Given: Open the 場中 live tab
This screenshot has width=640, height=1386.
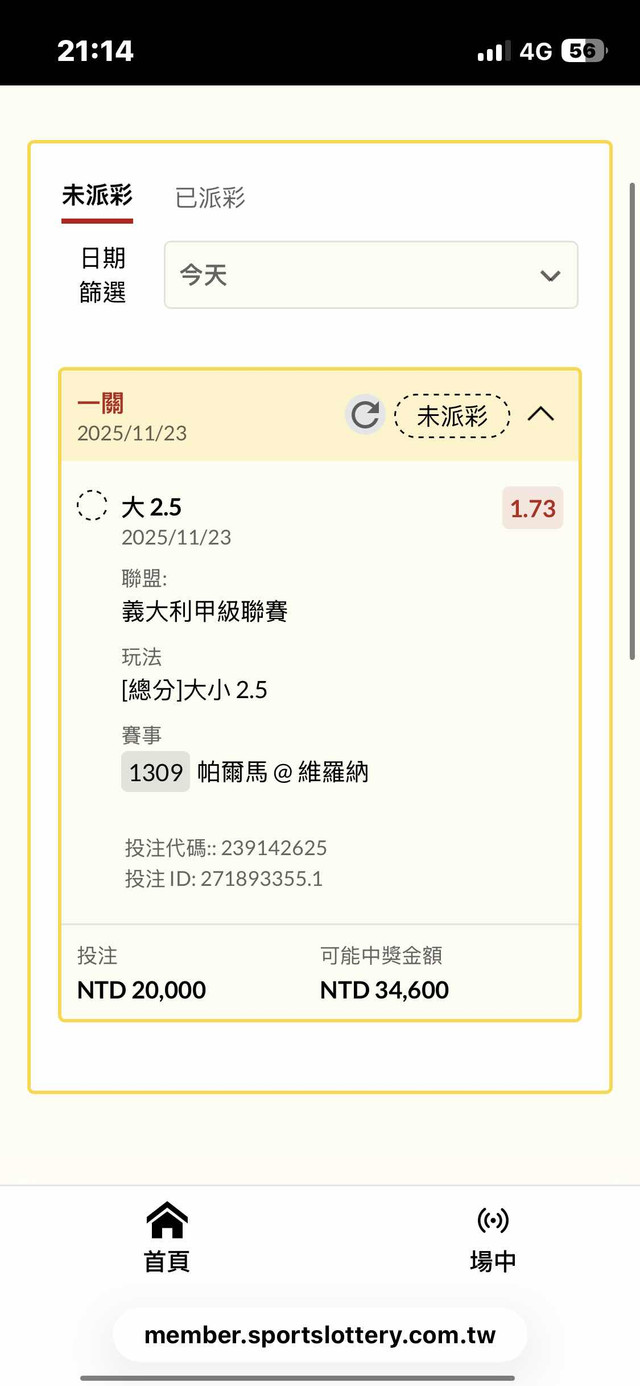Looking at the screenshot, I should coord(492,1238).
